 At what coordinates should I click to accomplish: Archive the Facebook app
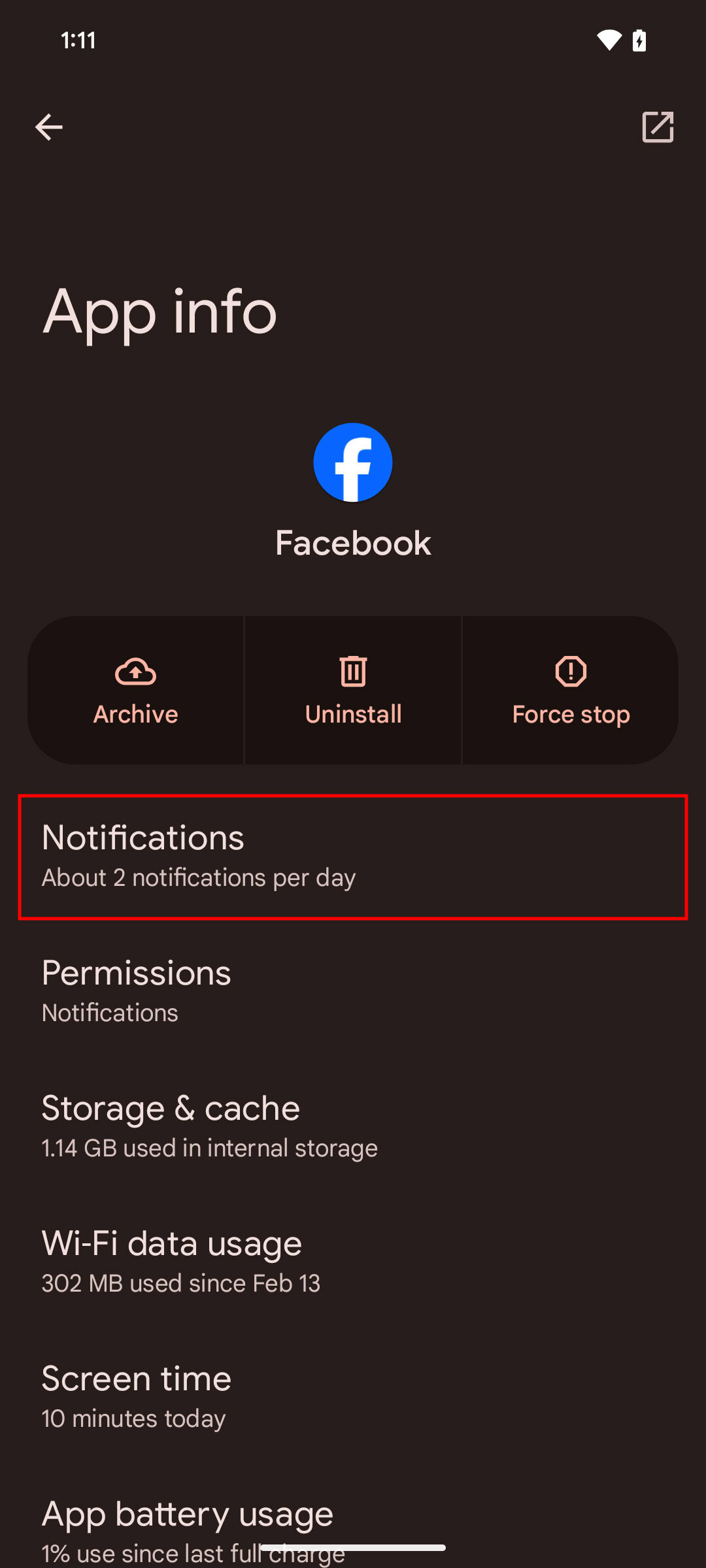136,691
